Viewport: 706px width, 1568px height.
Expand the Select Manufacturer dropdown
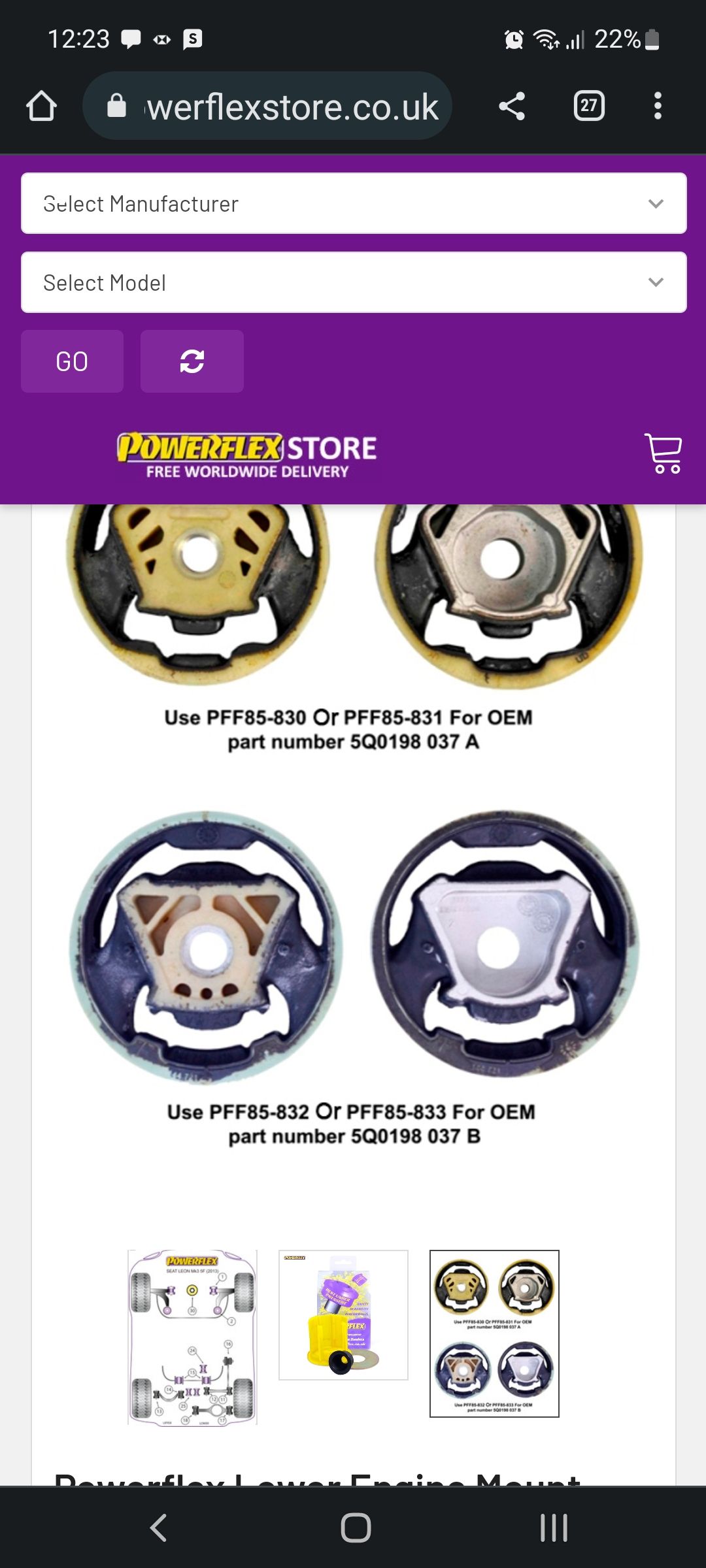(x=354, y=203)
